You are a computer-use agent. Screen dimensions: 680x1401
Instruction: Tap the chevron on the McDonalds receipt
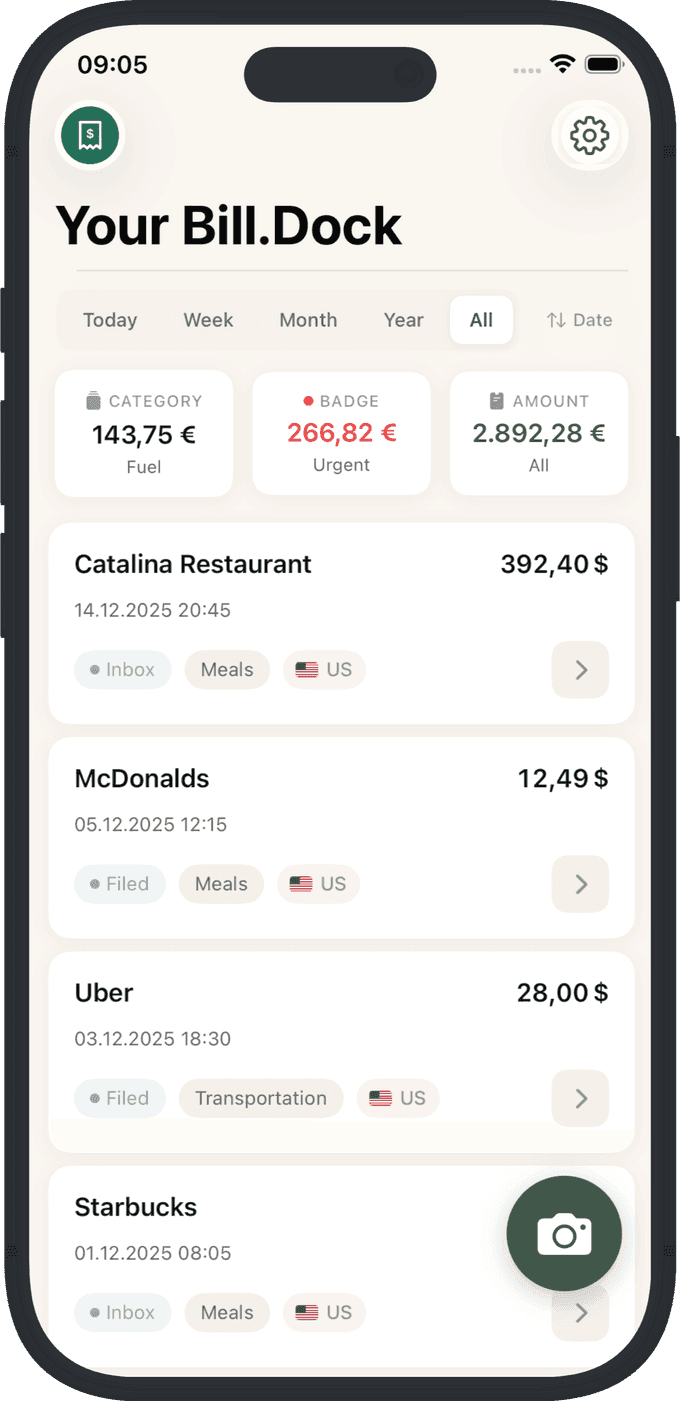(581, 884)
